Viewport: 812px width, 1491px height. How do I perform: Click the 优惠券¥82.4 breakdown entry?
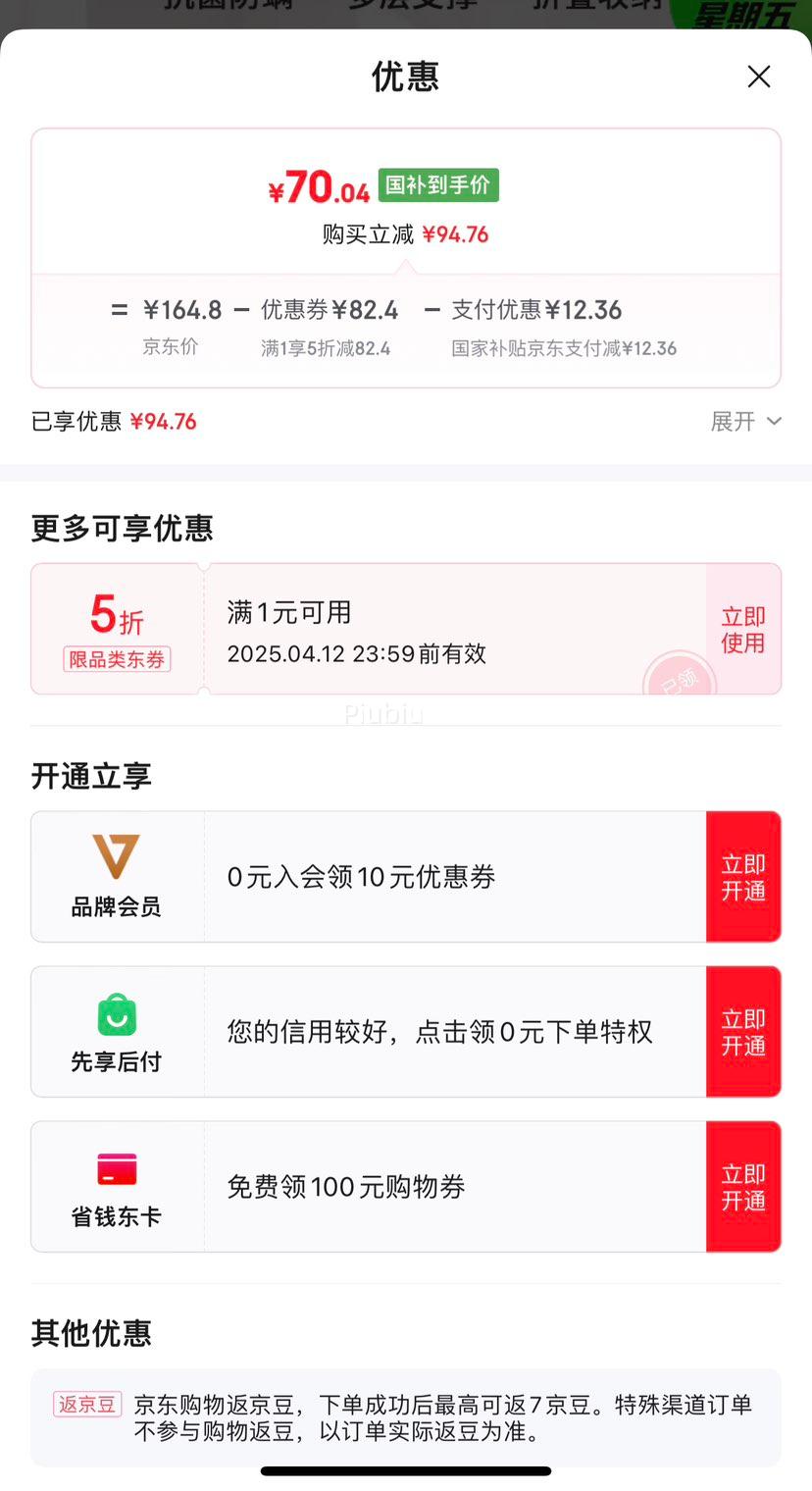[x=327, y=309]
